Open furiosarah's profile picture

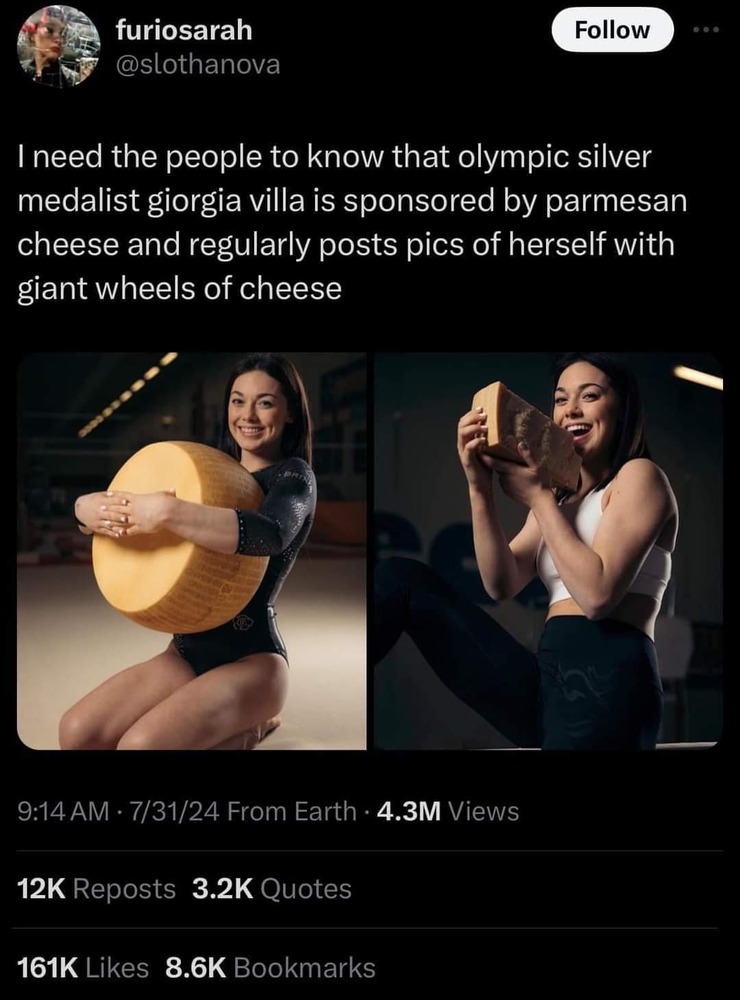click(x=58, y=45)
